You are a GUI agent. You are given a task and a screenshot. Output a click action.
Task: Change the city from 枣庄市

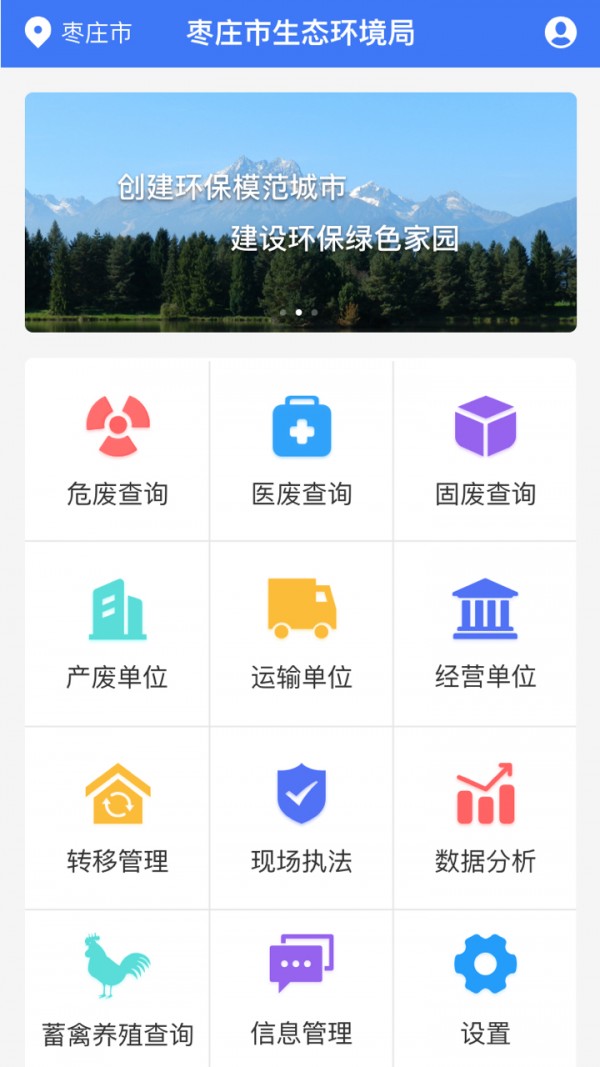click(x=78, y=33)
